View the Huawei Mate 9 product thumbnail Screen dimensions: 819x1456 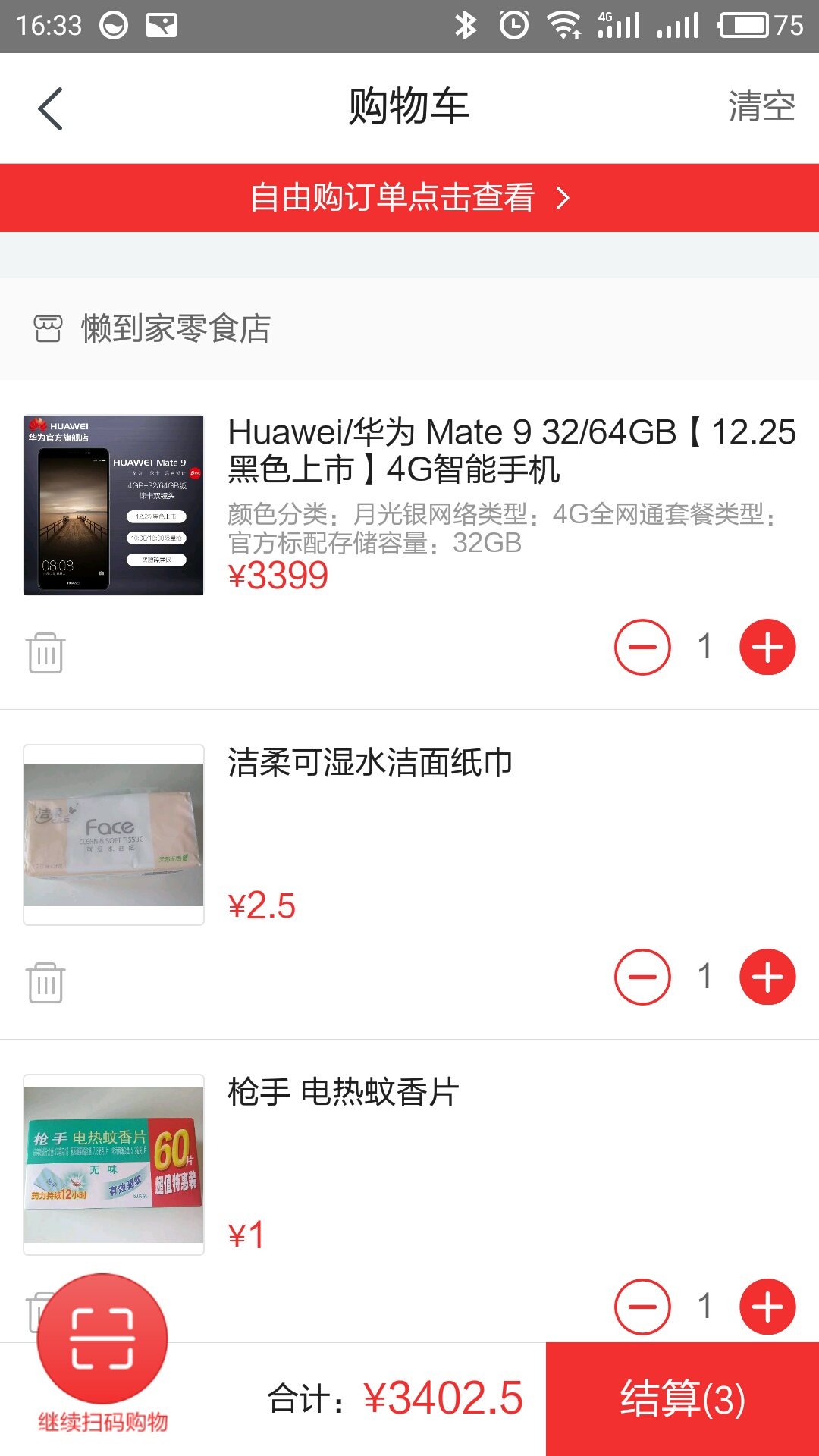click(x=114, y=503)
